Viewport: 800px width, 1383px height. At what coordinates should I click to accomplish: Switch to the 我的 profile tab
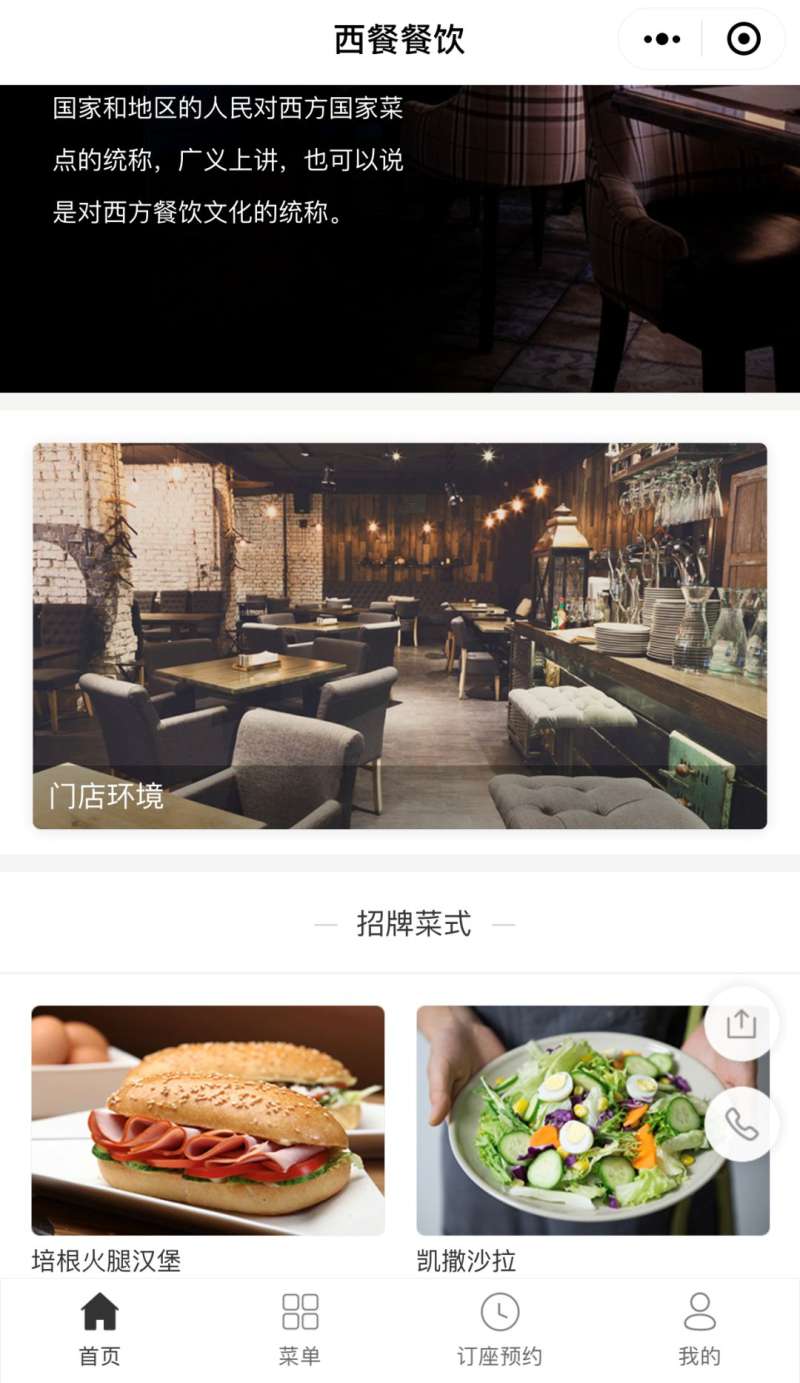click(x=699, y=1329)
